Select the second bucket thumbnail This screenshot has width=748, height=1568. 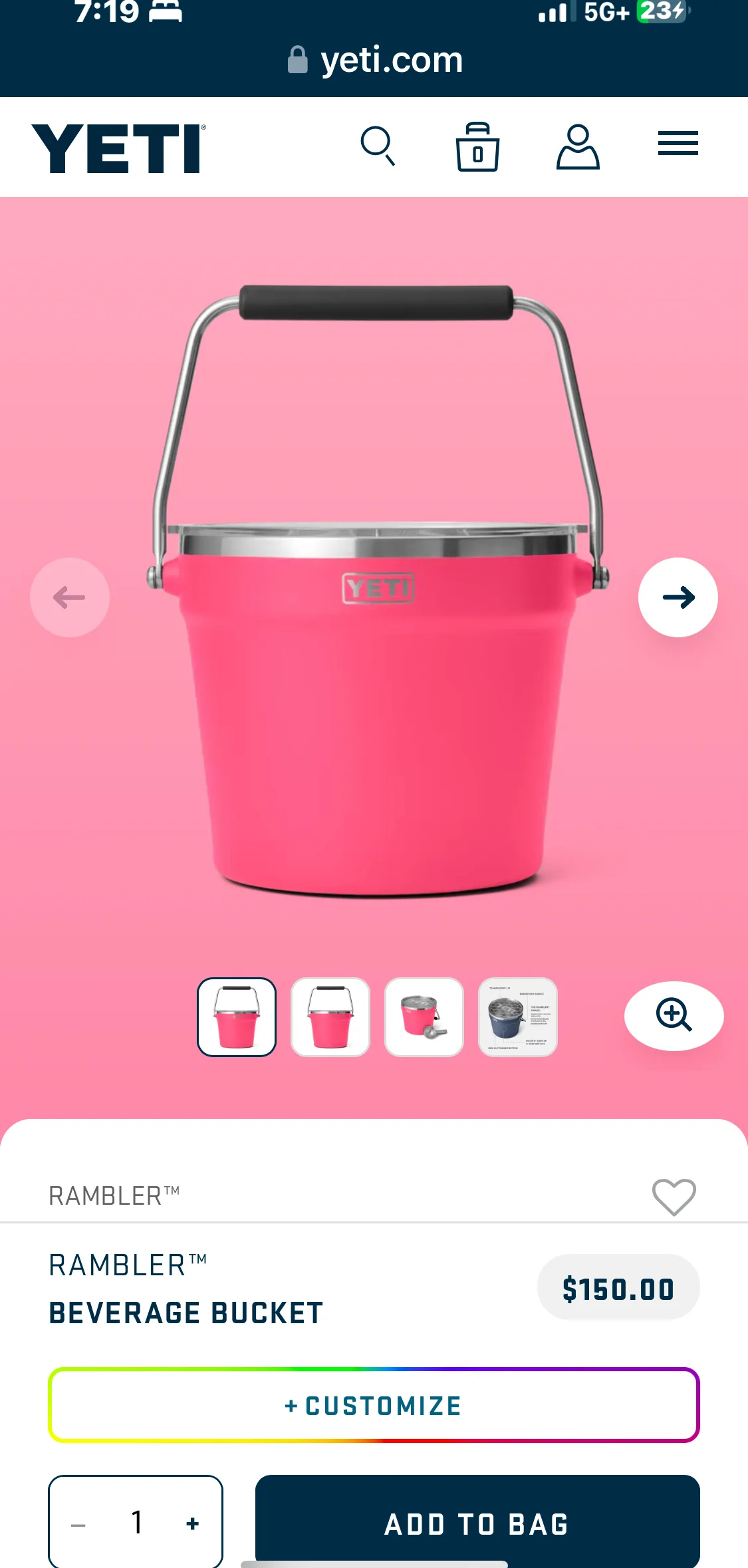click(330, 1017)
